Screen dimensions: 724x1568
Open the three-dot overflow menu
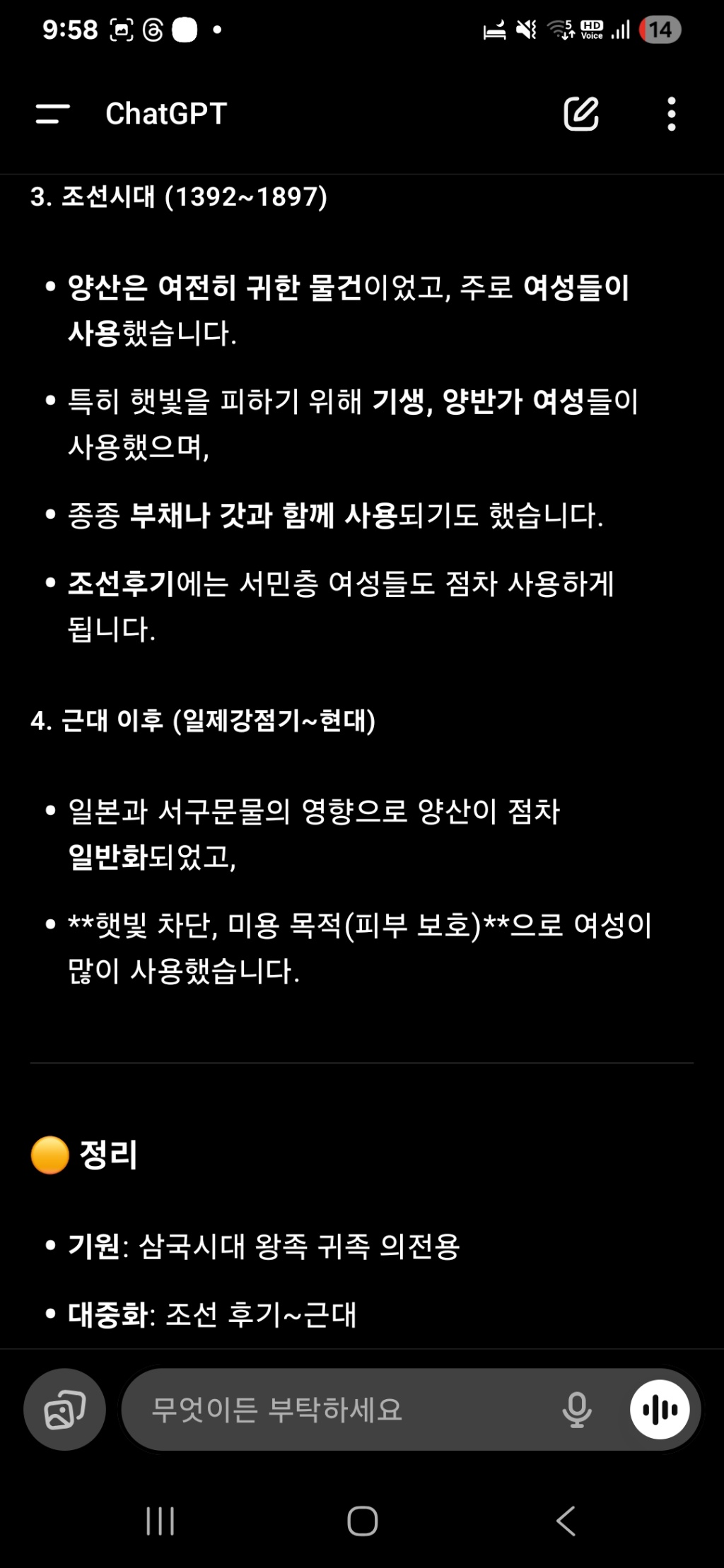[671, 113]
